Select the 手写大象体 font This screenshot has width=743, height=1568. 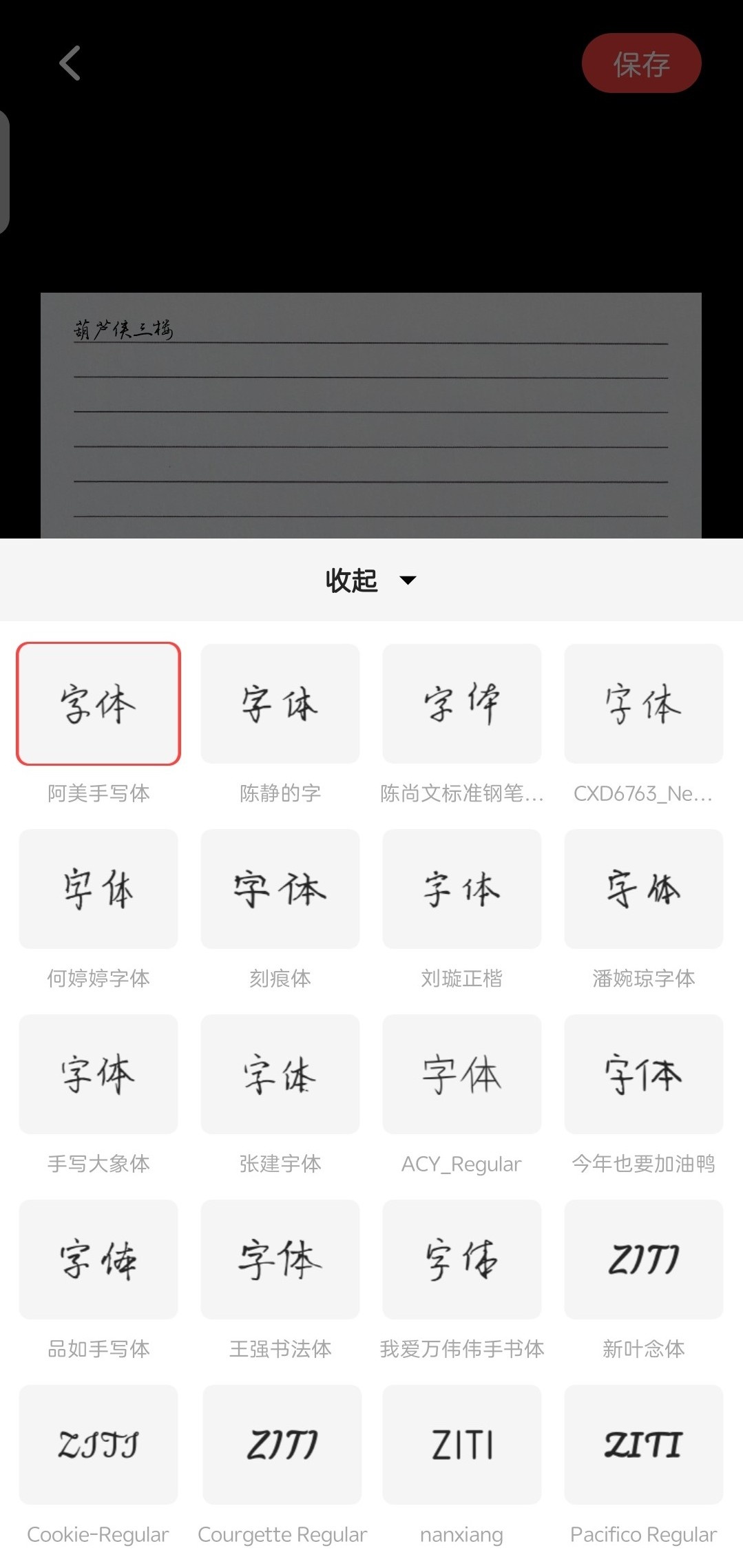click(x=98, y=1074)
